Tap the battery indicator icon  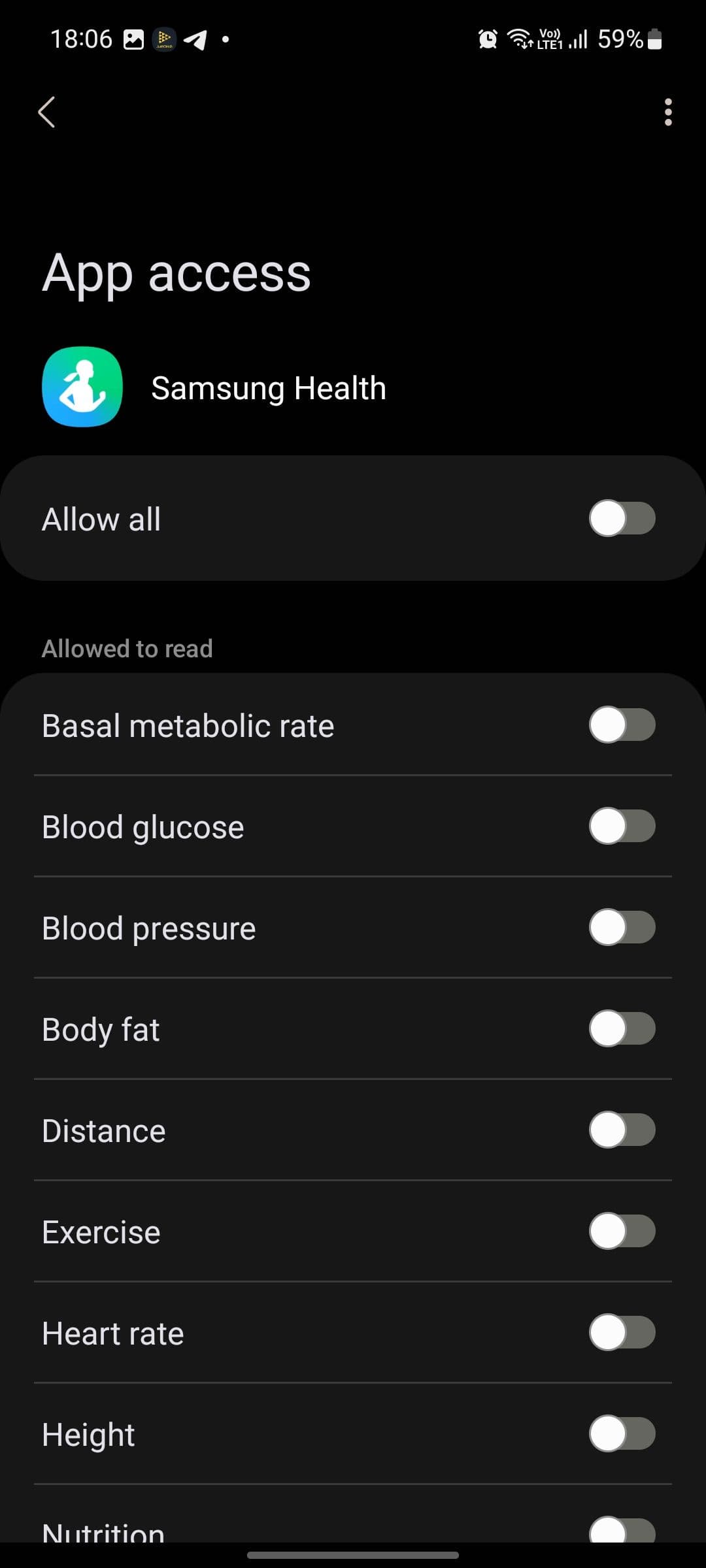pyautogui.click(x=654, y=39)
